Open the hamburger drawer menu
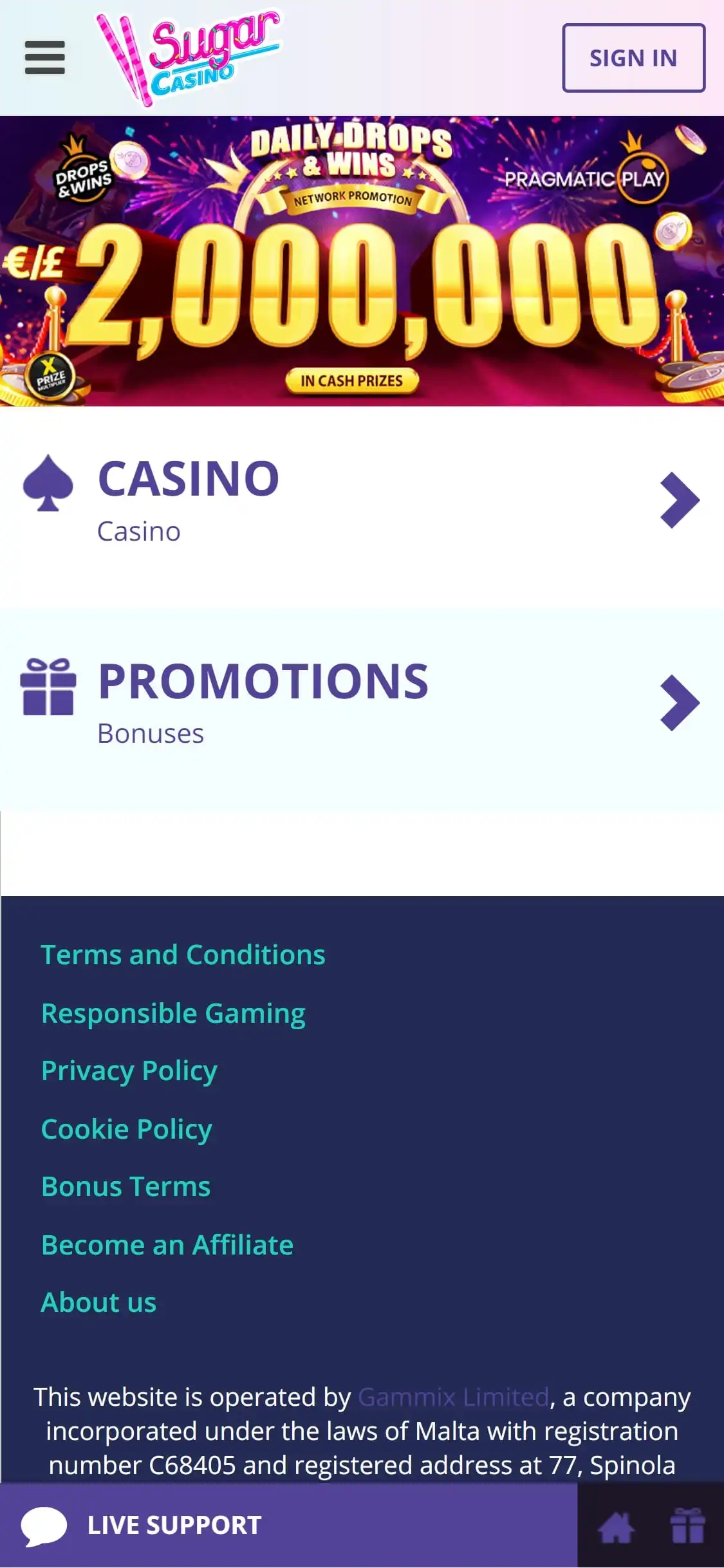 [44, 58]
